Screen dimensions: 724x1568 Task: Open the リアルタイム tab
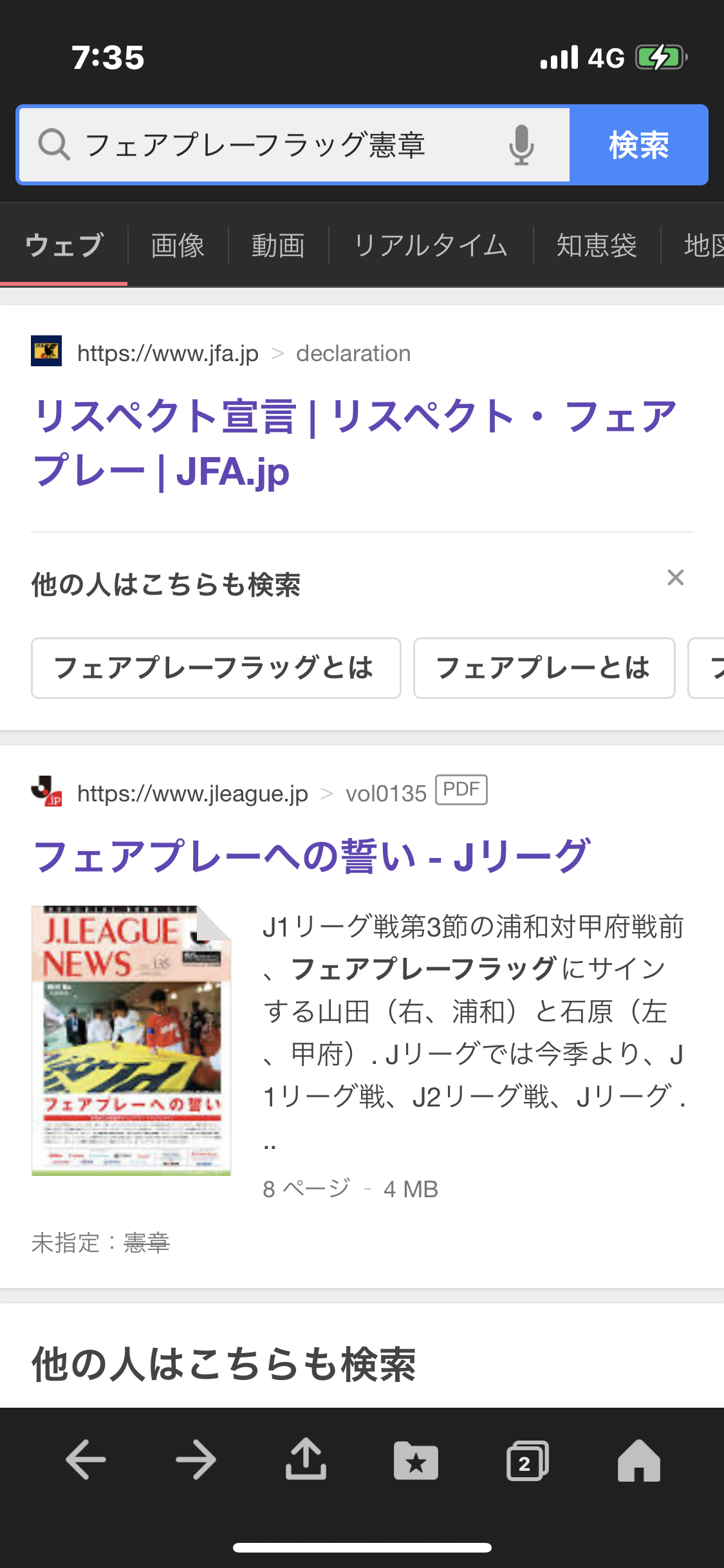(x=431, y=245)
